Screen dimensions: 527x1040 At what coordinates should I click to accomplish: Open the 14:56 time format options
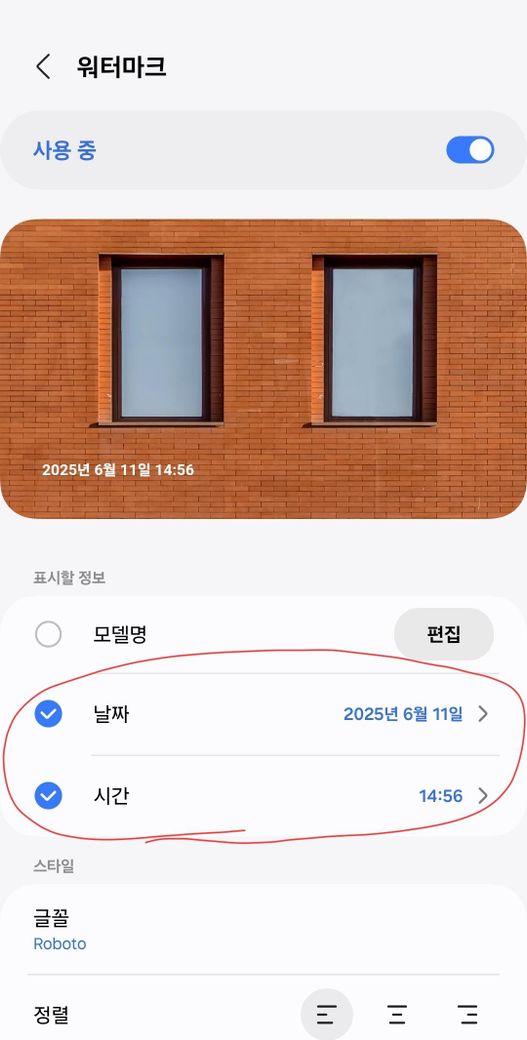pyautogui.click(x=453, y=795)
